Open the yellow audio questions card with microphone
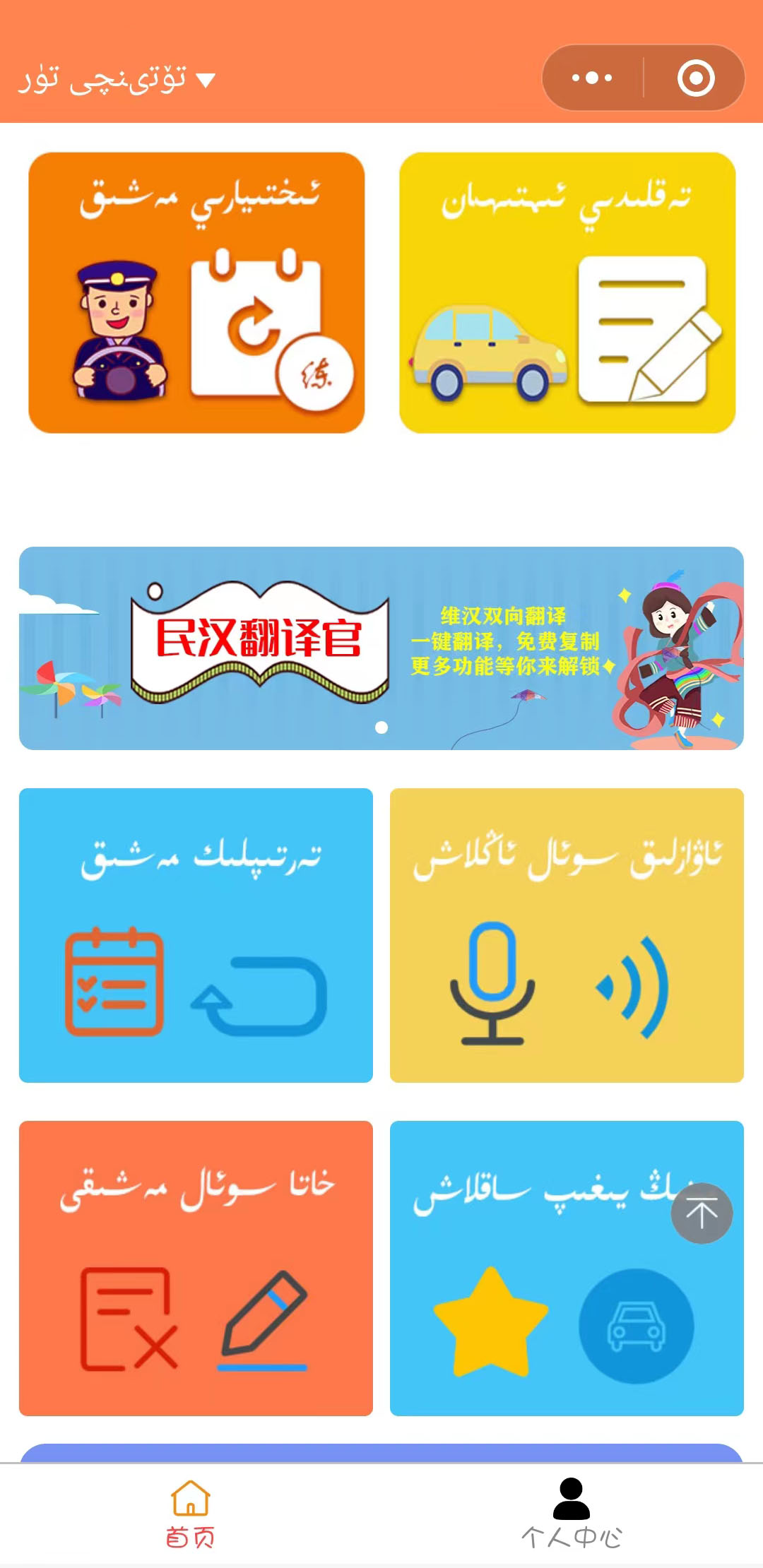Screen dimensions: 763x1568 [x=567, y=935]
